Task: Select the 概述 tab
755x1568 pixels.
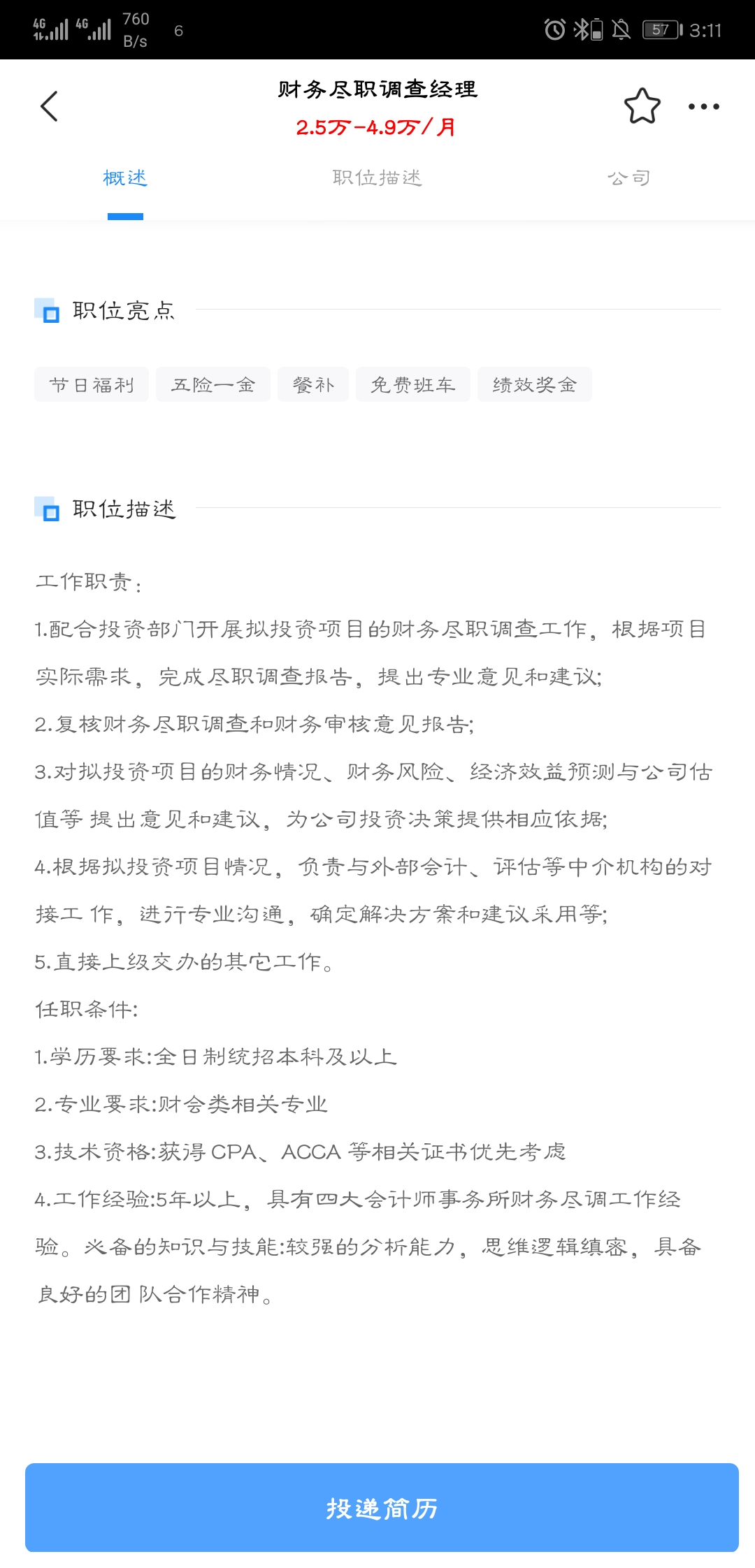Action: point(125,178)
